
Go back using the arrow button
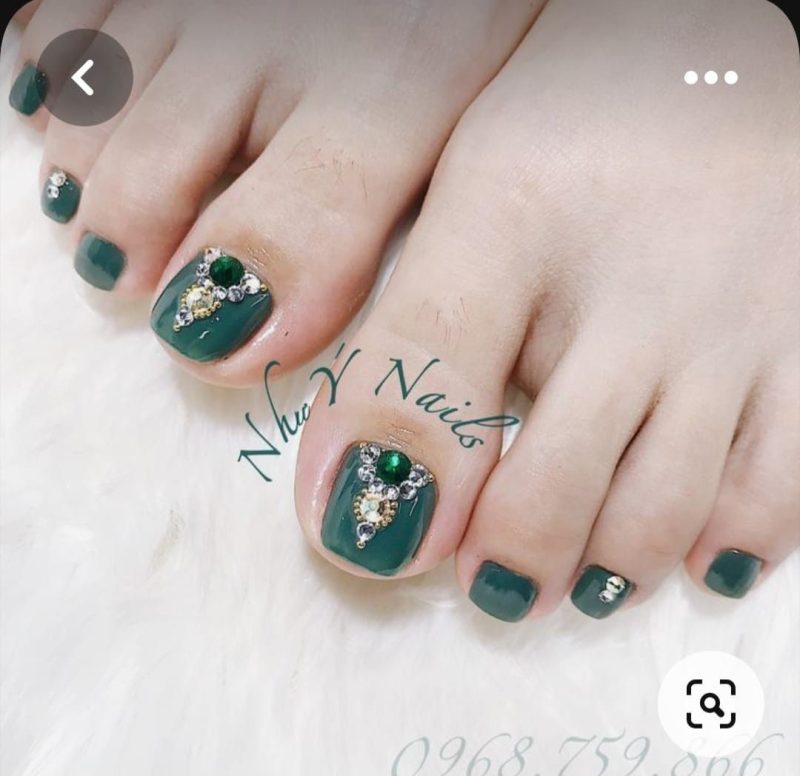(84, 78)
